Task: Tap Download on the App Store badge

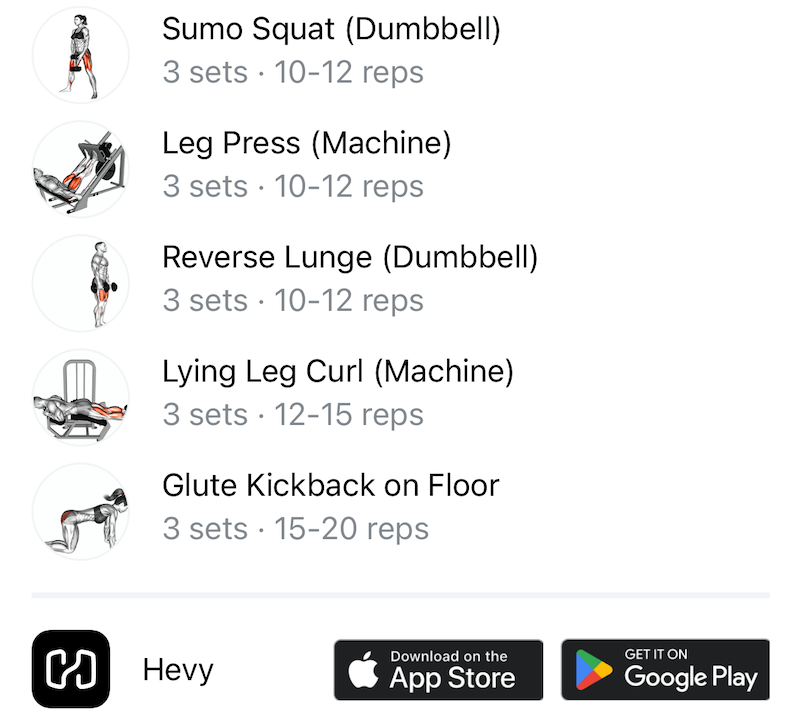Action: click(438, 669)
